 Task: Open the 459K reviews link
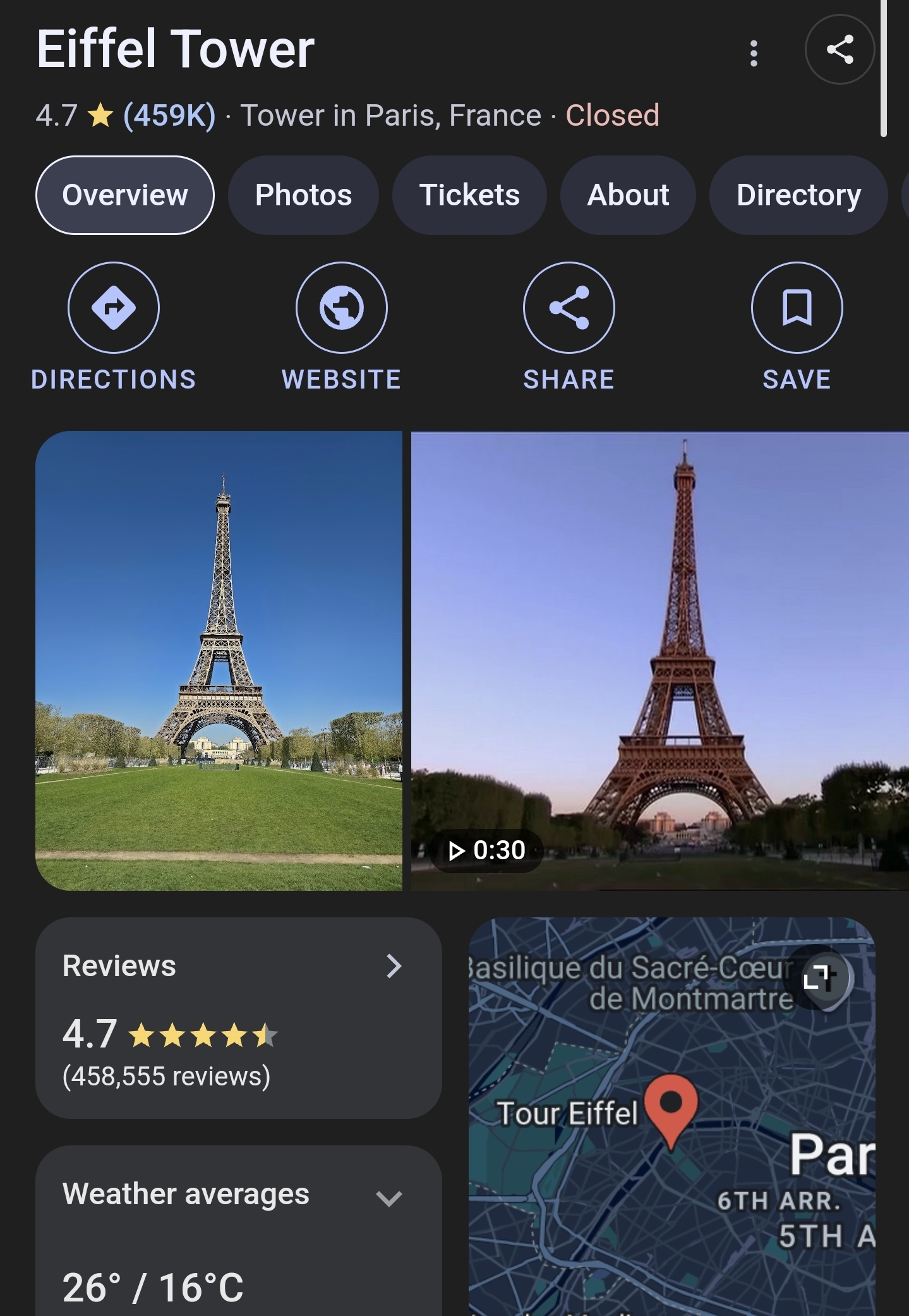169,116
